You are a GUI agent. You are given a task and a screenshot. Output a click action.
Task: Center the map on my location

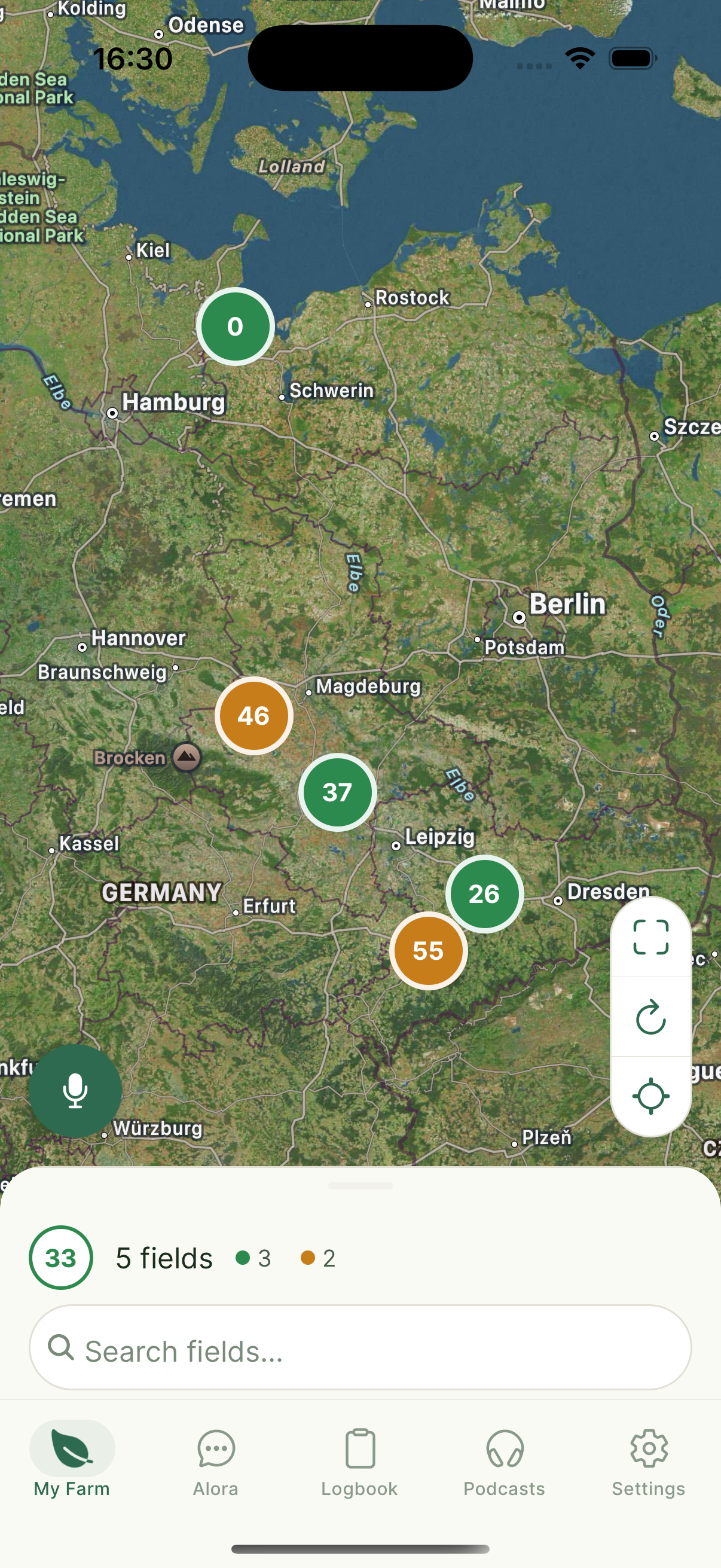click(650, 1096)
